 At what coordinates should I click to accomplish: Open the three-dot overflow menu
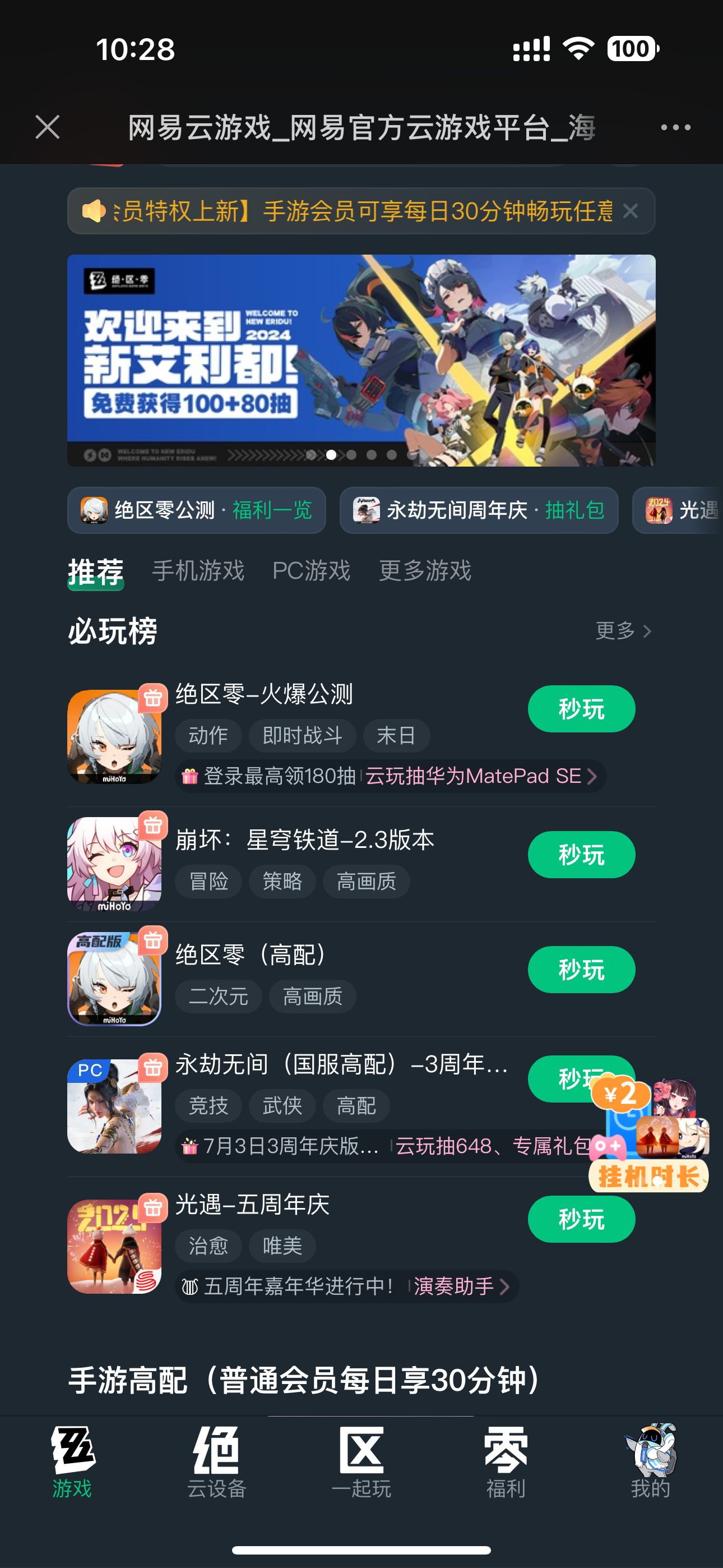(x=675, y=127)
